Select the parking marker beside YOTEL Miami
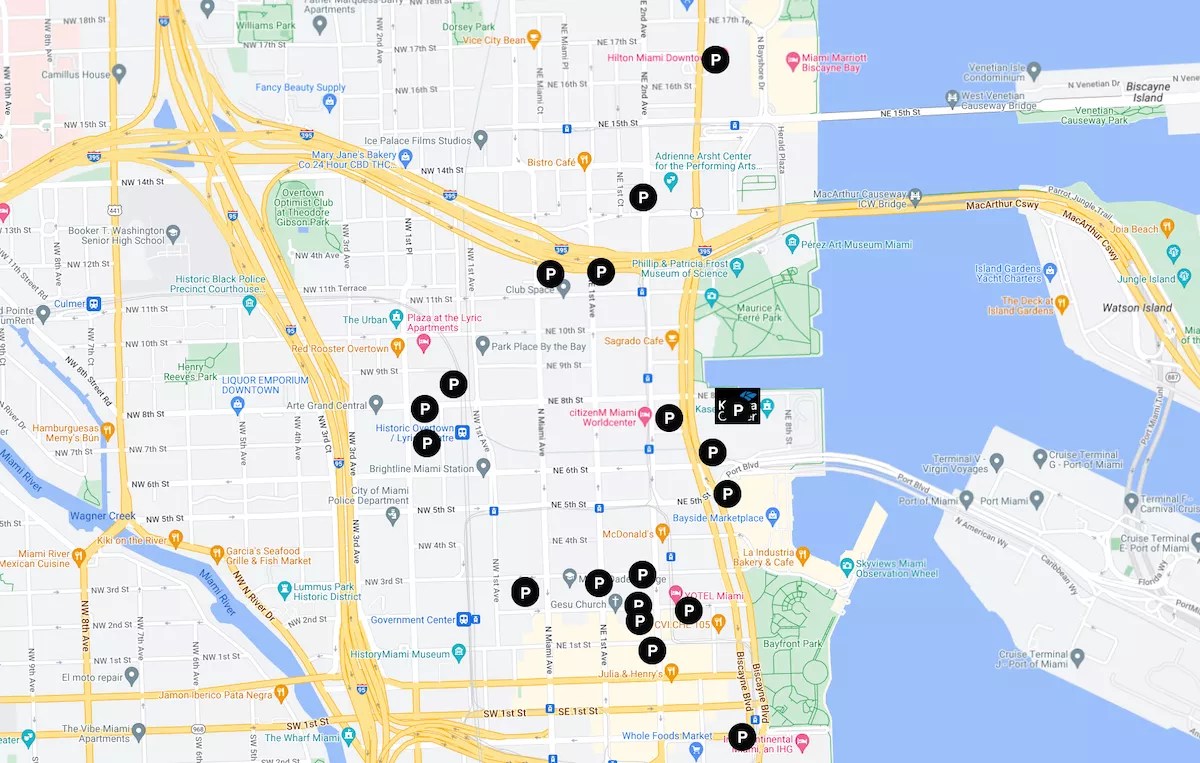This screenshot has height=763, width=1200. pos(688,611)
